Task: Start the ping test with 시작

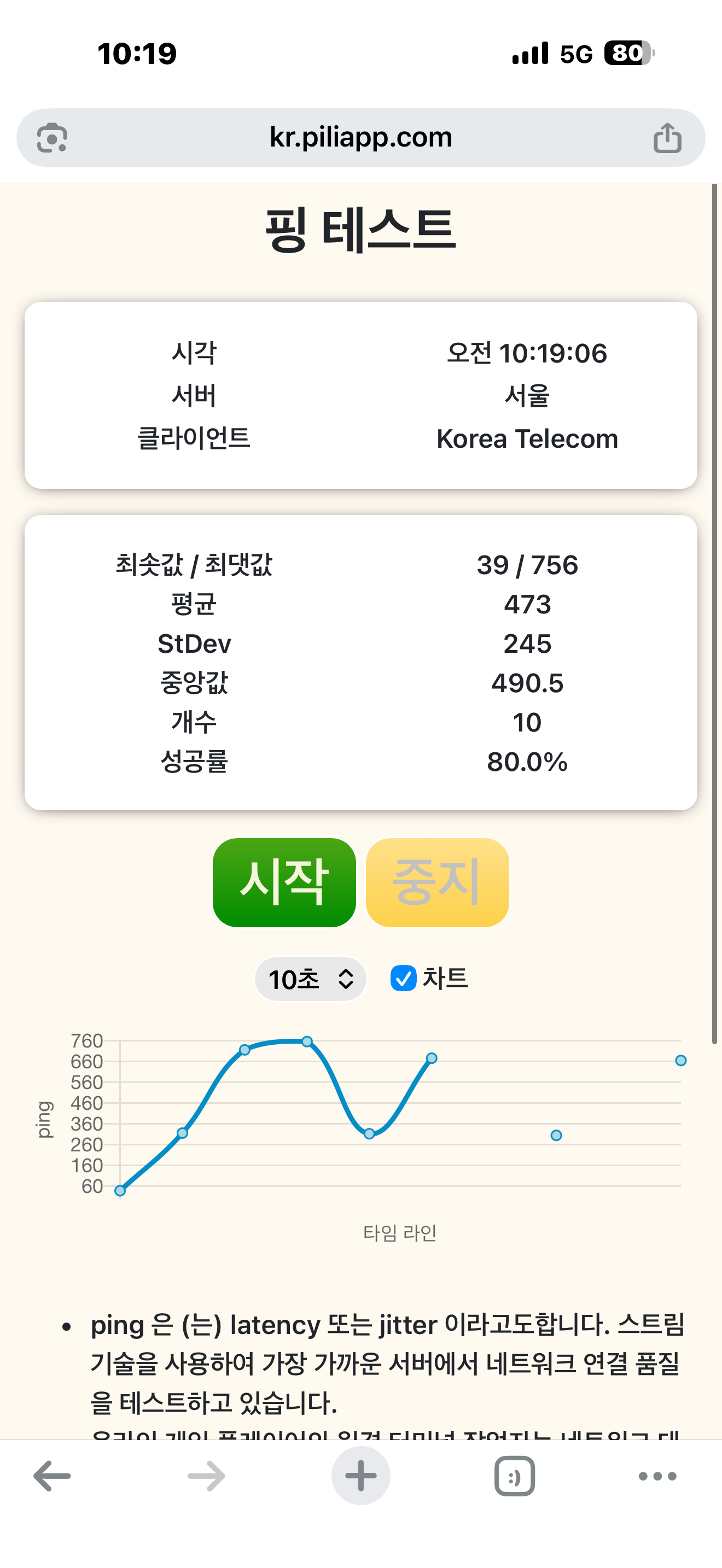Action: point(284,882)
